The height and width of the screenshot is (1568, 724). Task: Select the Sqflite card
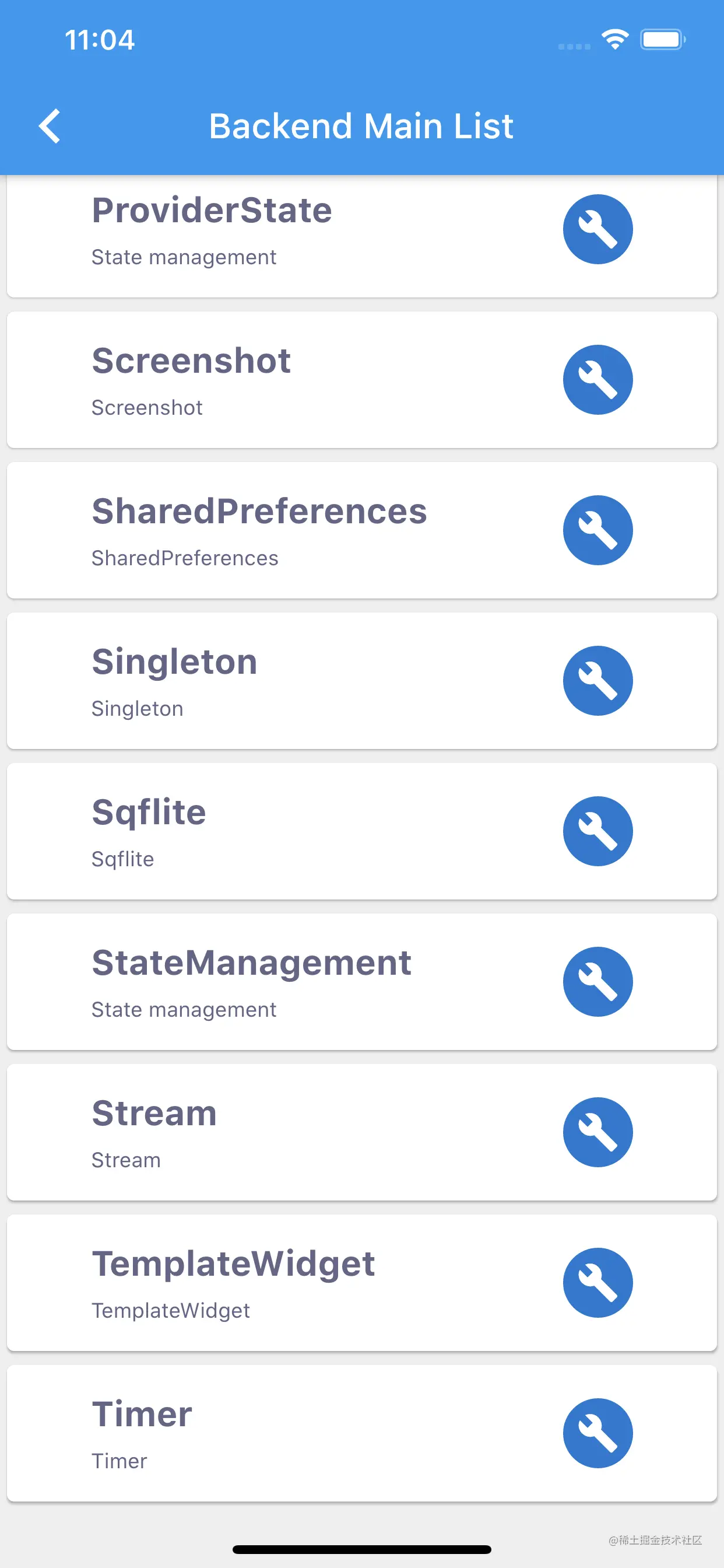(304, 831)
